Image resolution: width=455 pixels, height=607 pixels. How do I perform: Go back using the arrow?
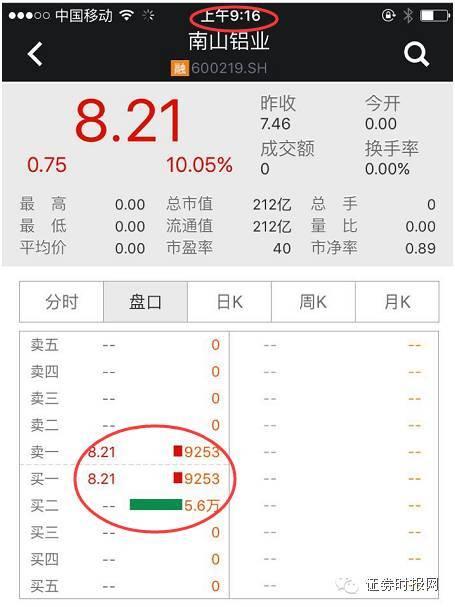[x=35, y=54]
